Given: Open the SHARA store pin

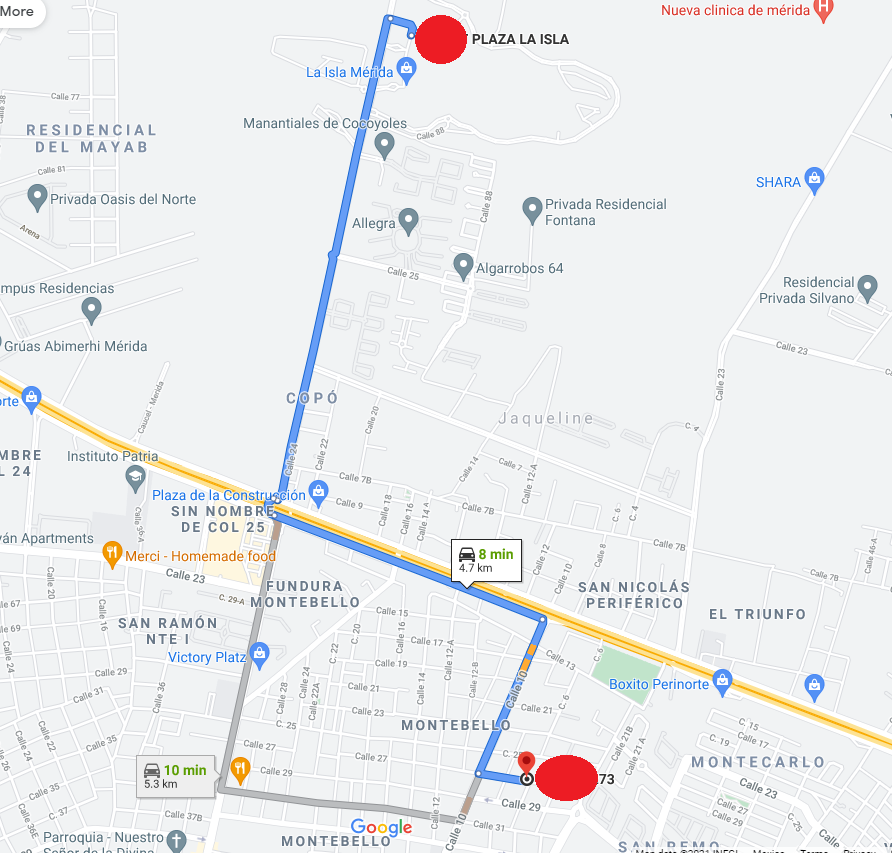Looking at the screenshot, I should tap(814, 181).
